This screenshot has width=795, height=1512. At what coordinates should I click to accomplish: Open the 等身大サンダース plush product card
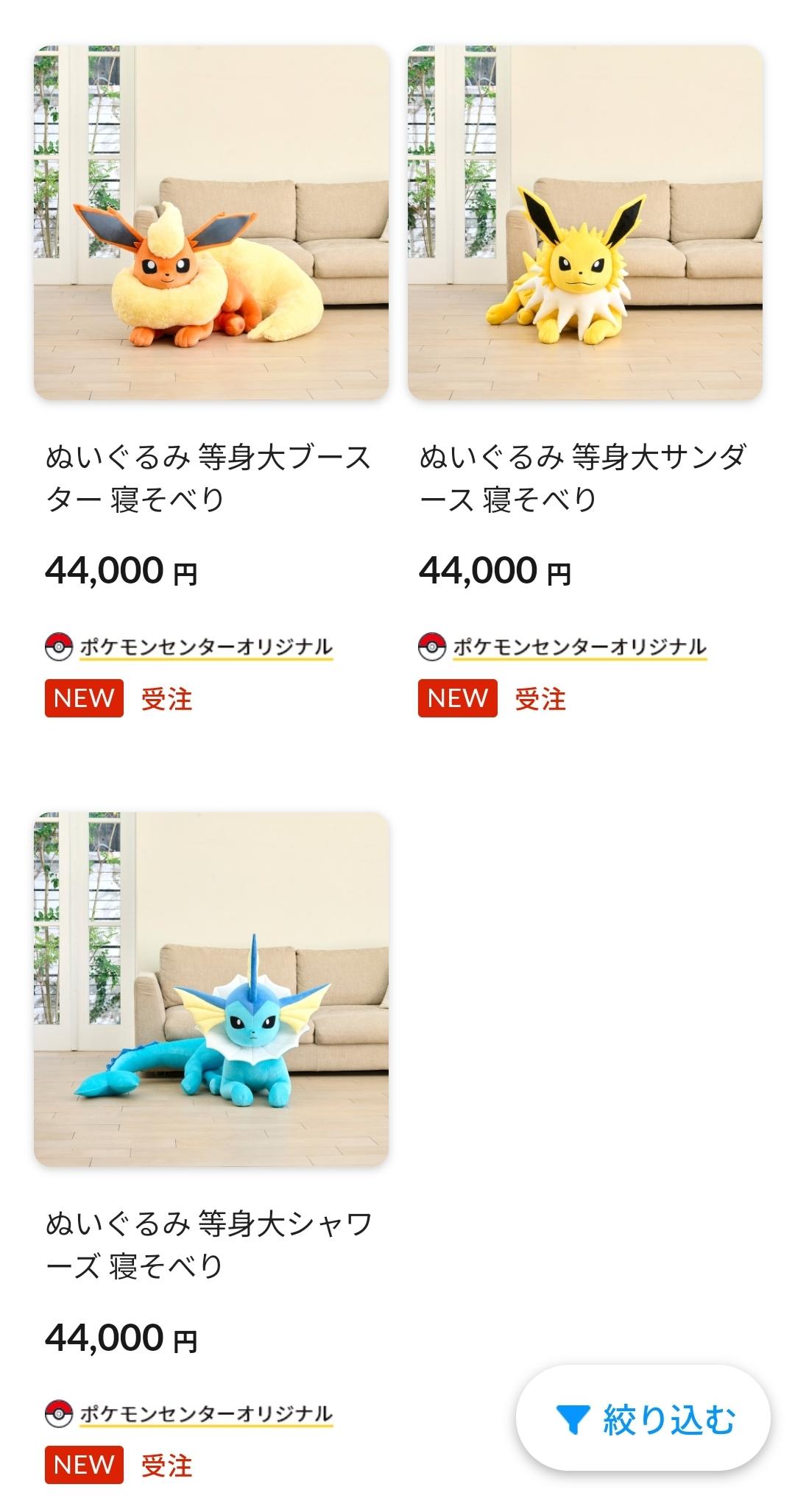coord(585,223)
